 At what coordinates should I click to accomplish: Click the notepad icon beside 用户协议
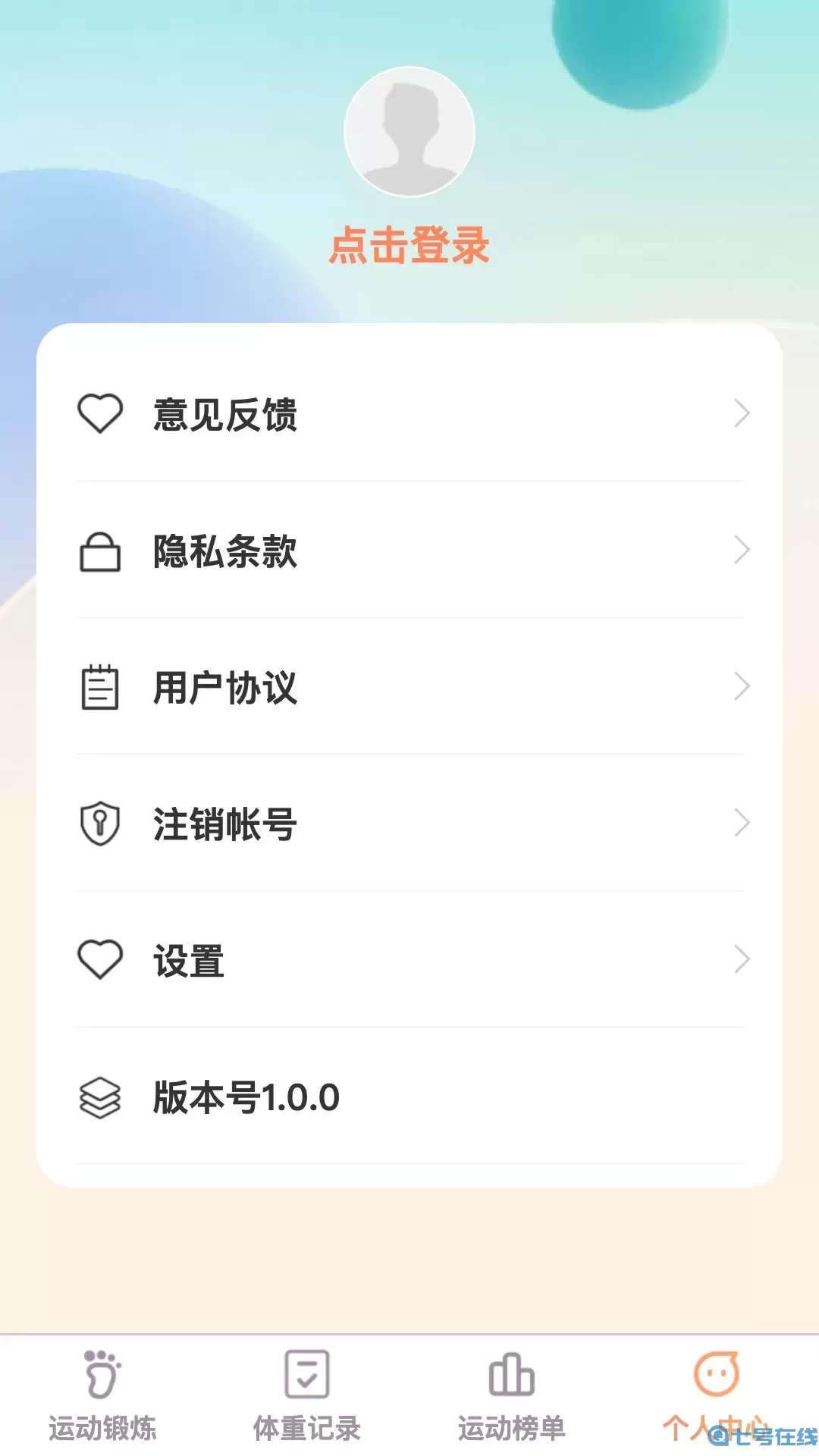(101, 688)
